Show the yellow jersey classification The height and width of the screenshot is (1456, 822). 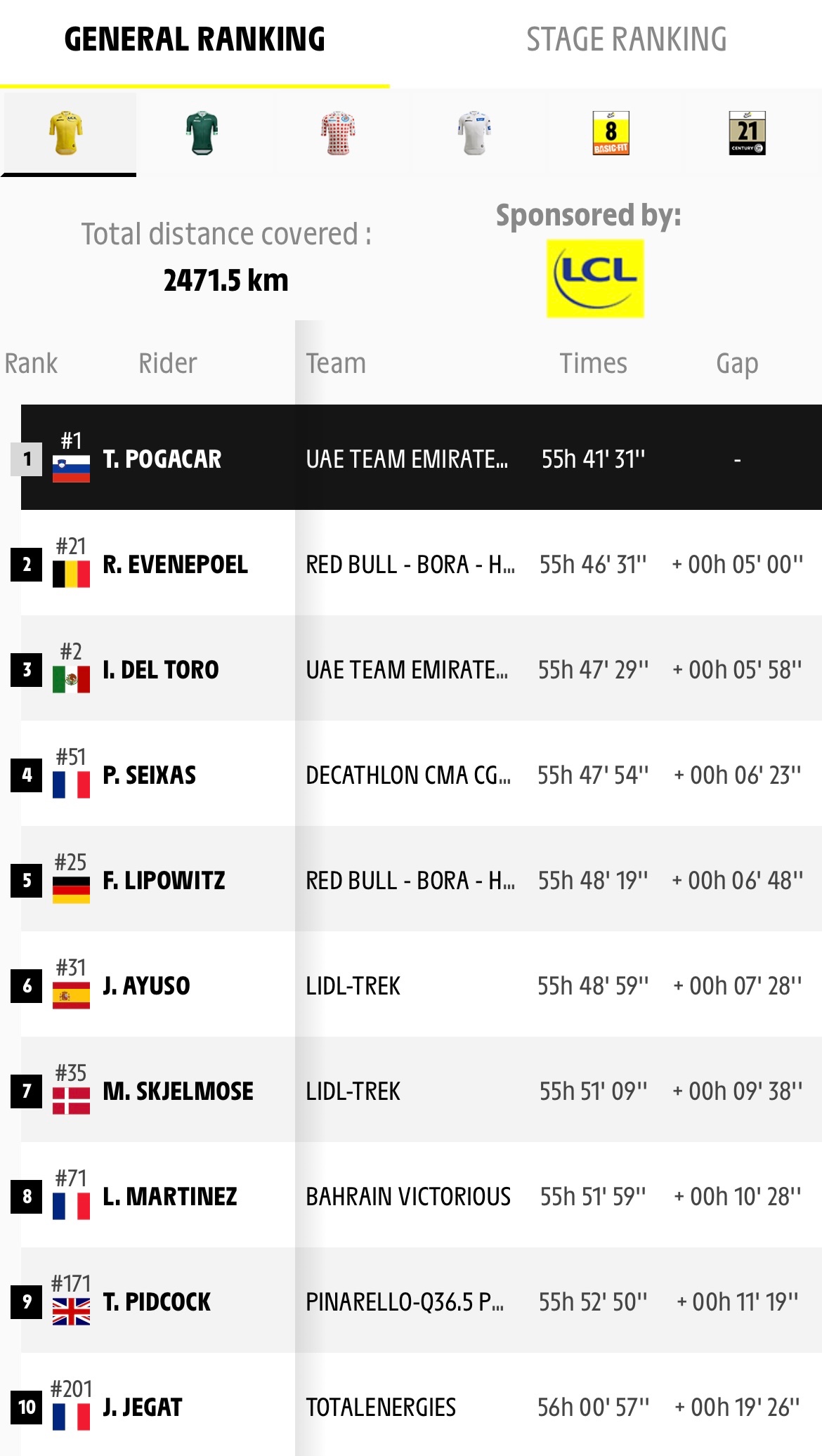(x=67, y=133)
